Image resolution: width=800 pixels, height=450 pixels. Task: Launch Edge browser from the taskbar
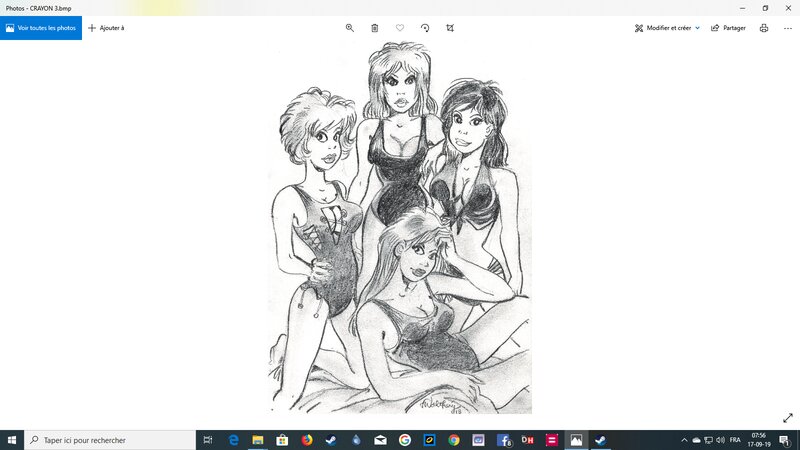click(x=234, y=440)
